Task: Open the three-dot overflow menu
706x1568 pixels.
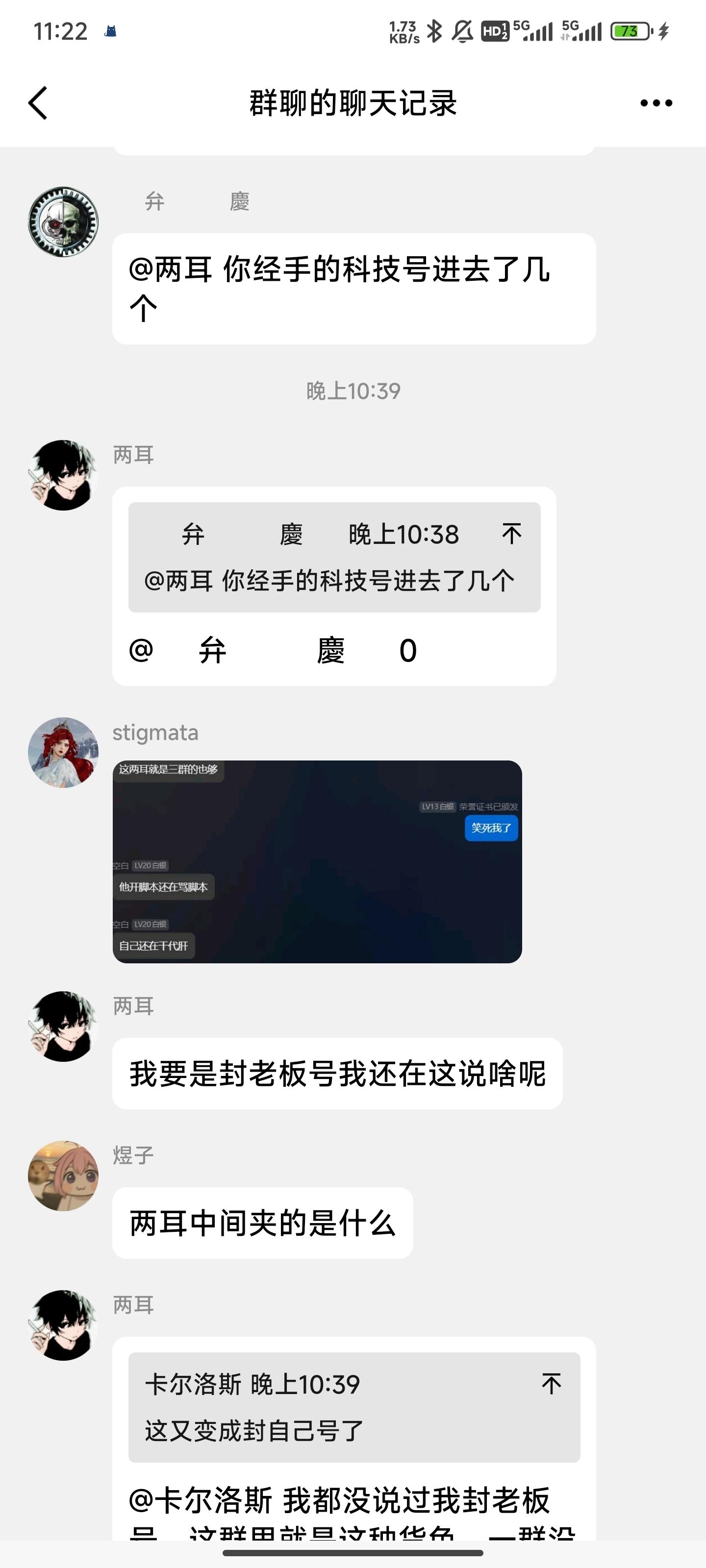Action: pos(656,103)
